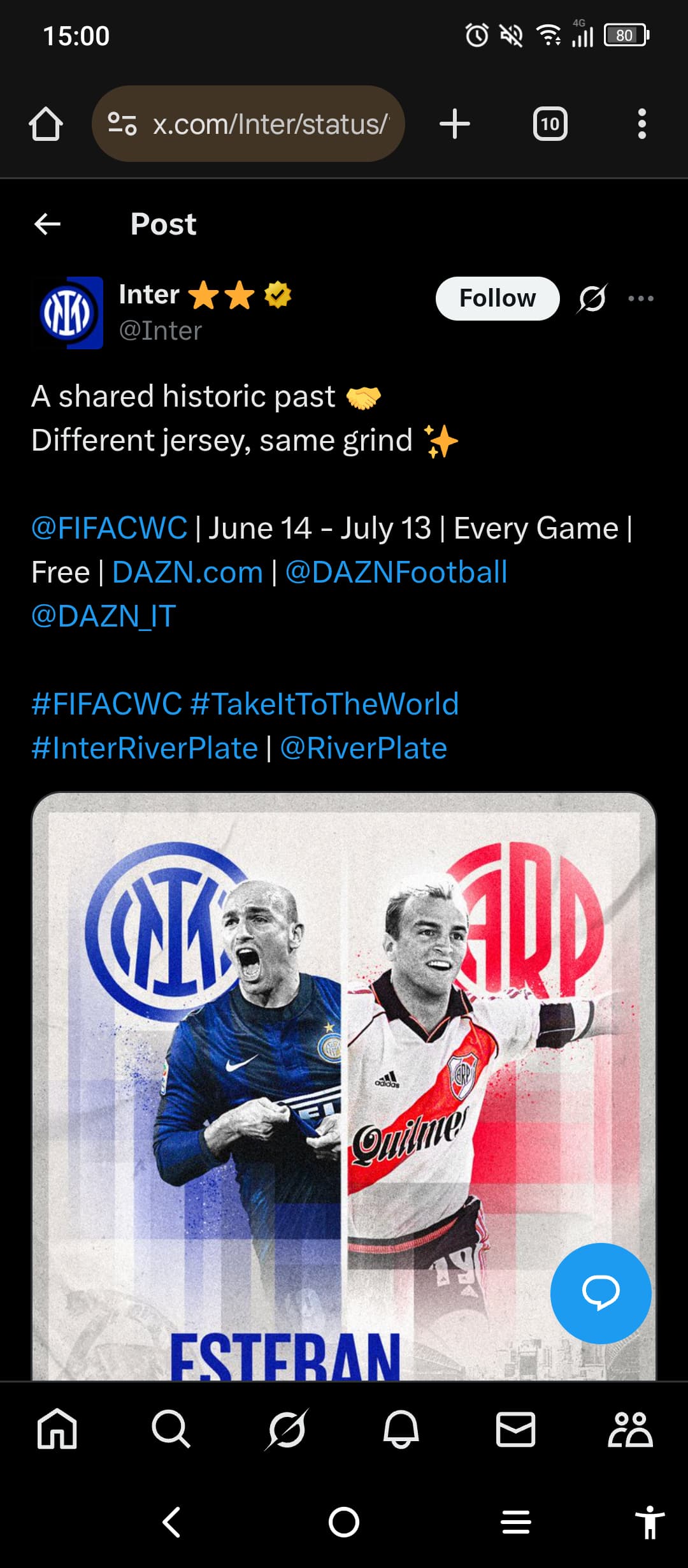Open the @FIFACWC mention
The image size is (688, 1568).
(110, 528)
